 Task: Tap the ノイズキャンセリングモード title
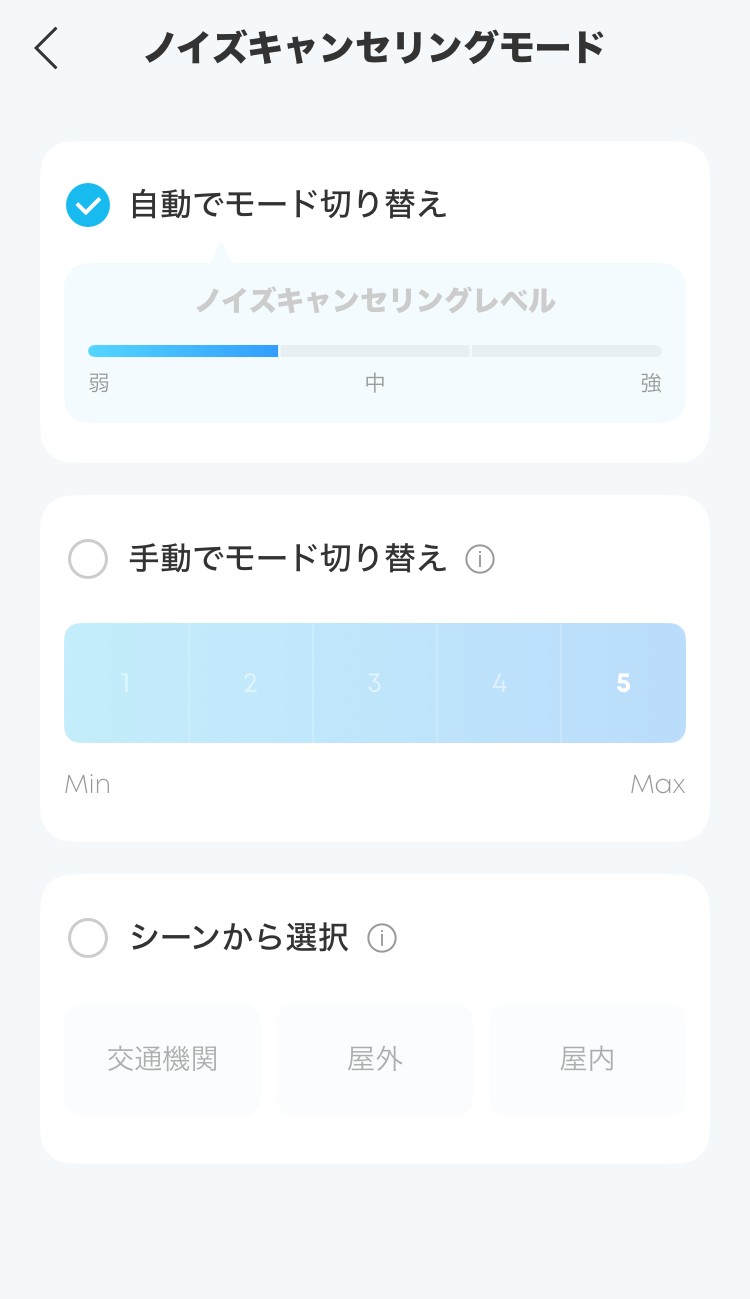coord(374,46)
